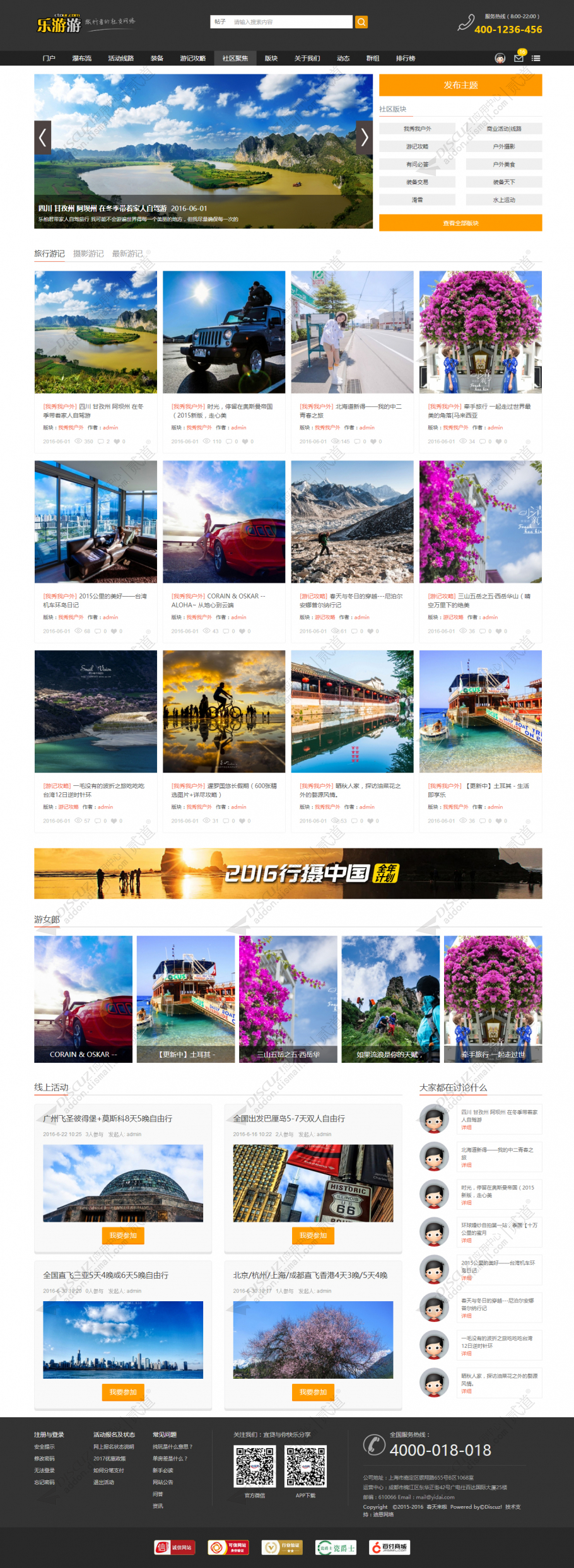Image resolution: width=574 pixels, height=1568 pixels.
Task: Open the 2016行摄中国 banner
Action: [x=288, y=873]
